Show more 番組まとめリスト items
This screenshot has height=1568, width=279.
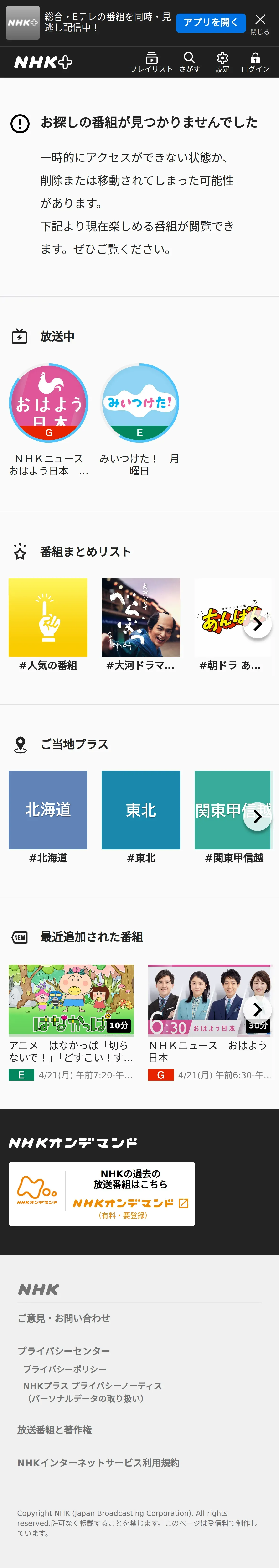click(x=257, y=624)
